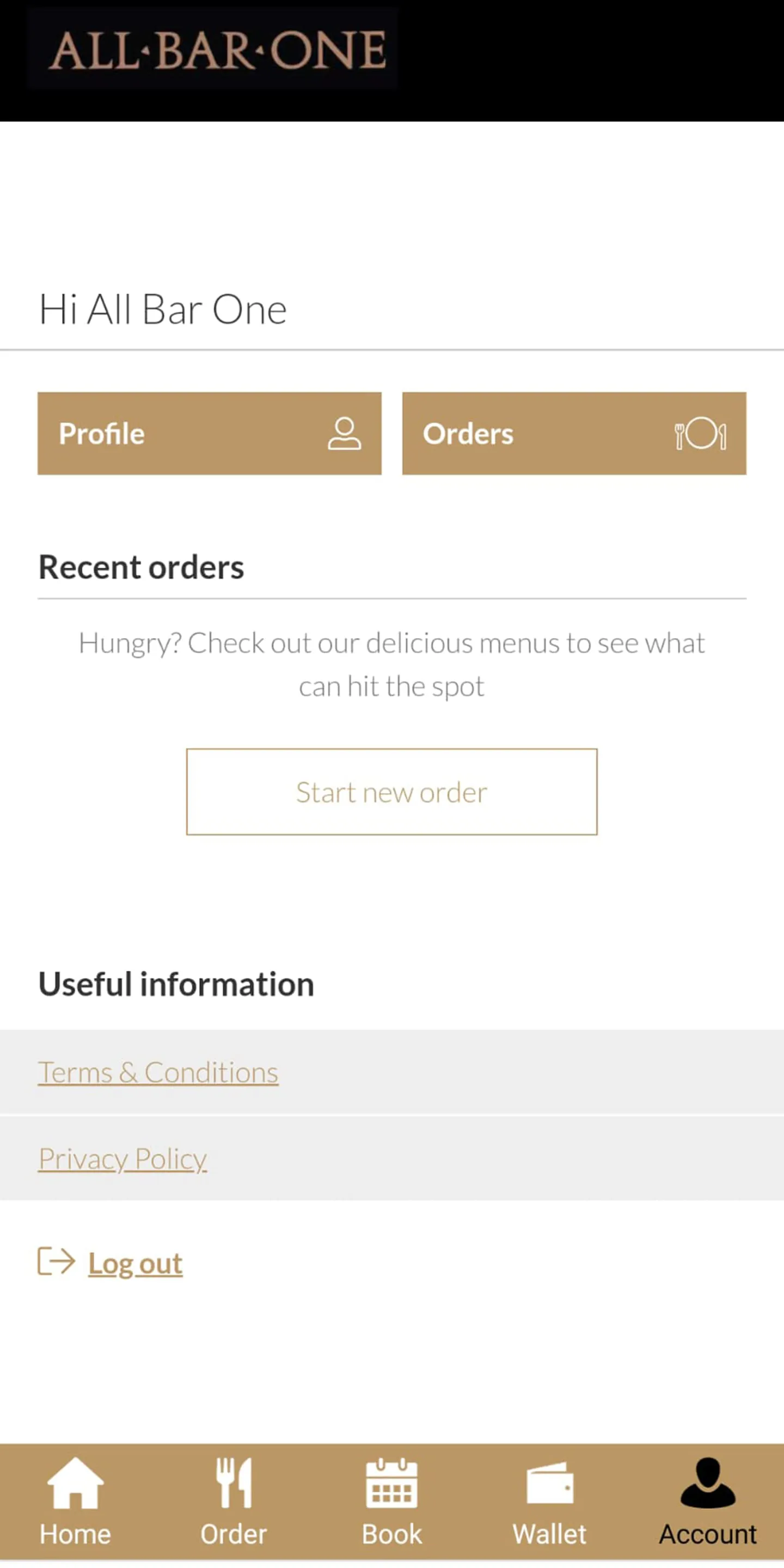View my Orders

point(574,433)
